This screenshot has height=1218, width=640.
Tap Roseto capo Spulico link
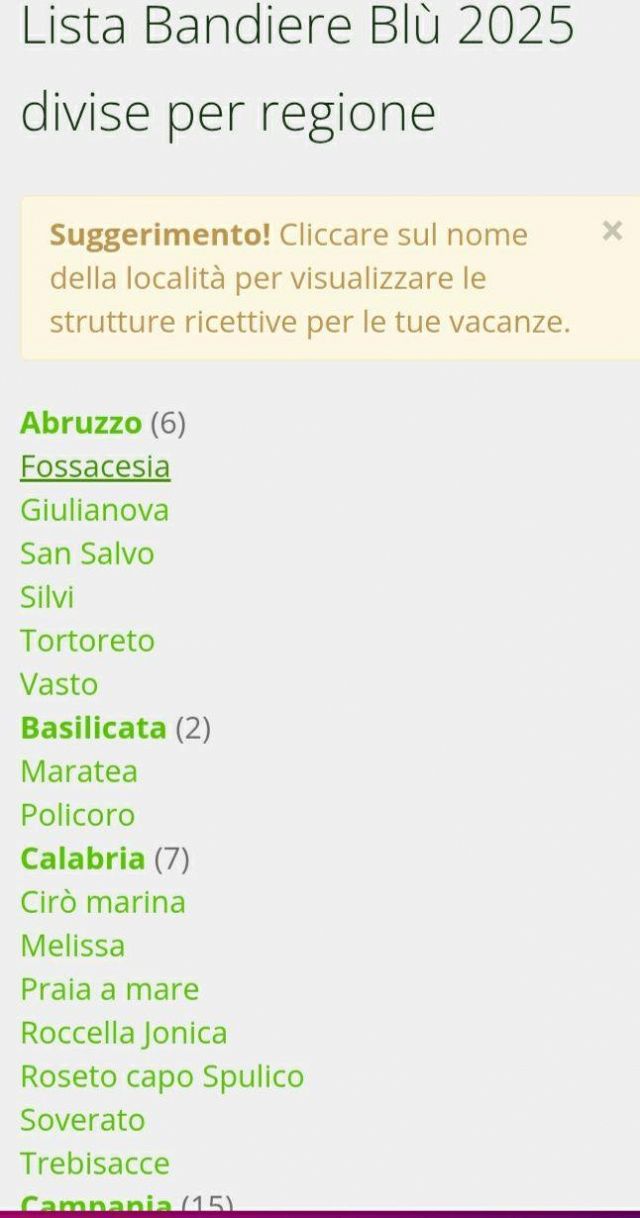(x=162, y=1076)
